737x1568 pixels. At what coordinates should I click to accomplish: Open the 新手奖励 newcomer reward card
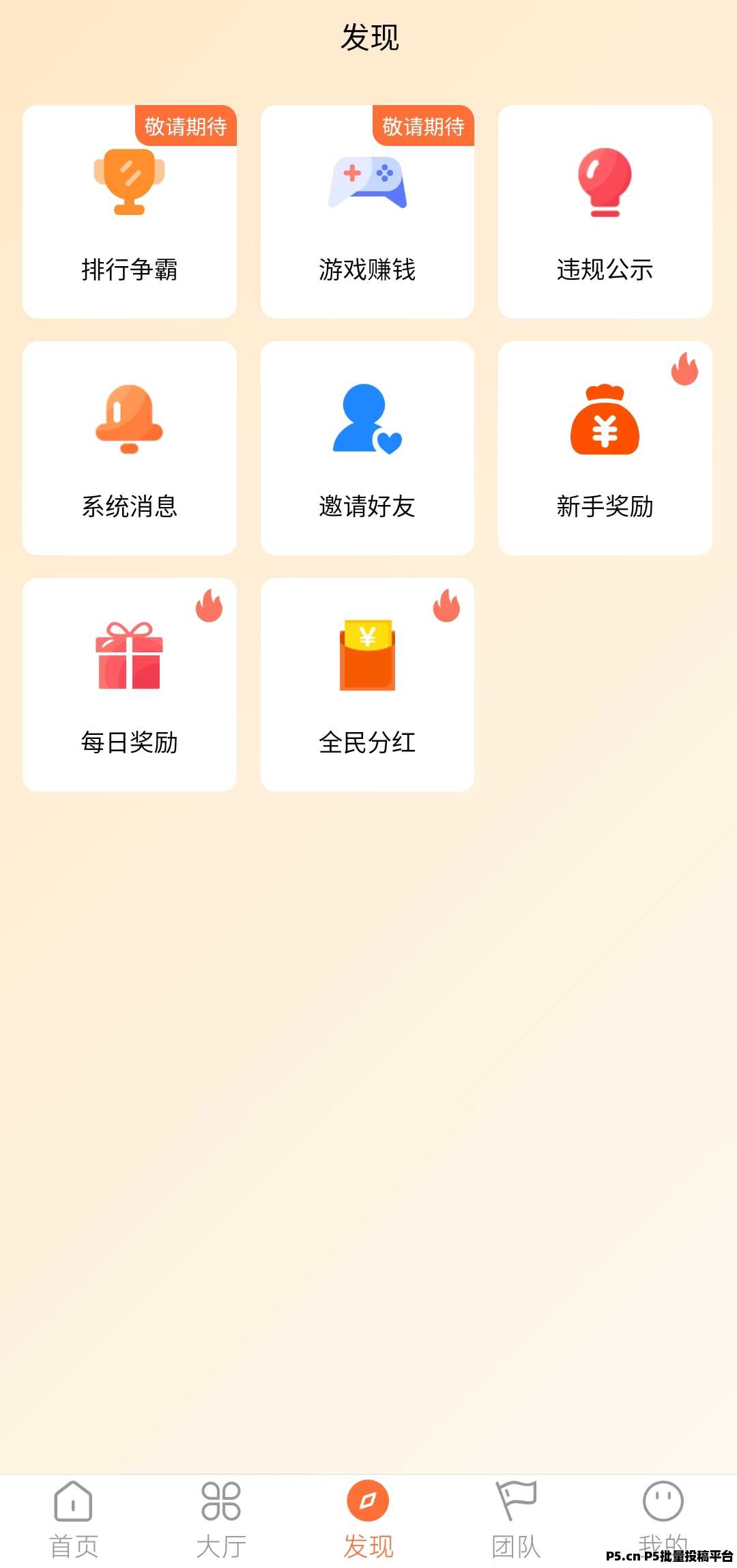tap(605, 448)
